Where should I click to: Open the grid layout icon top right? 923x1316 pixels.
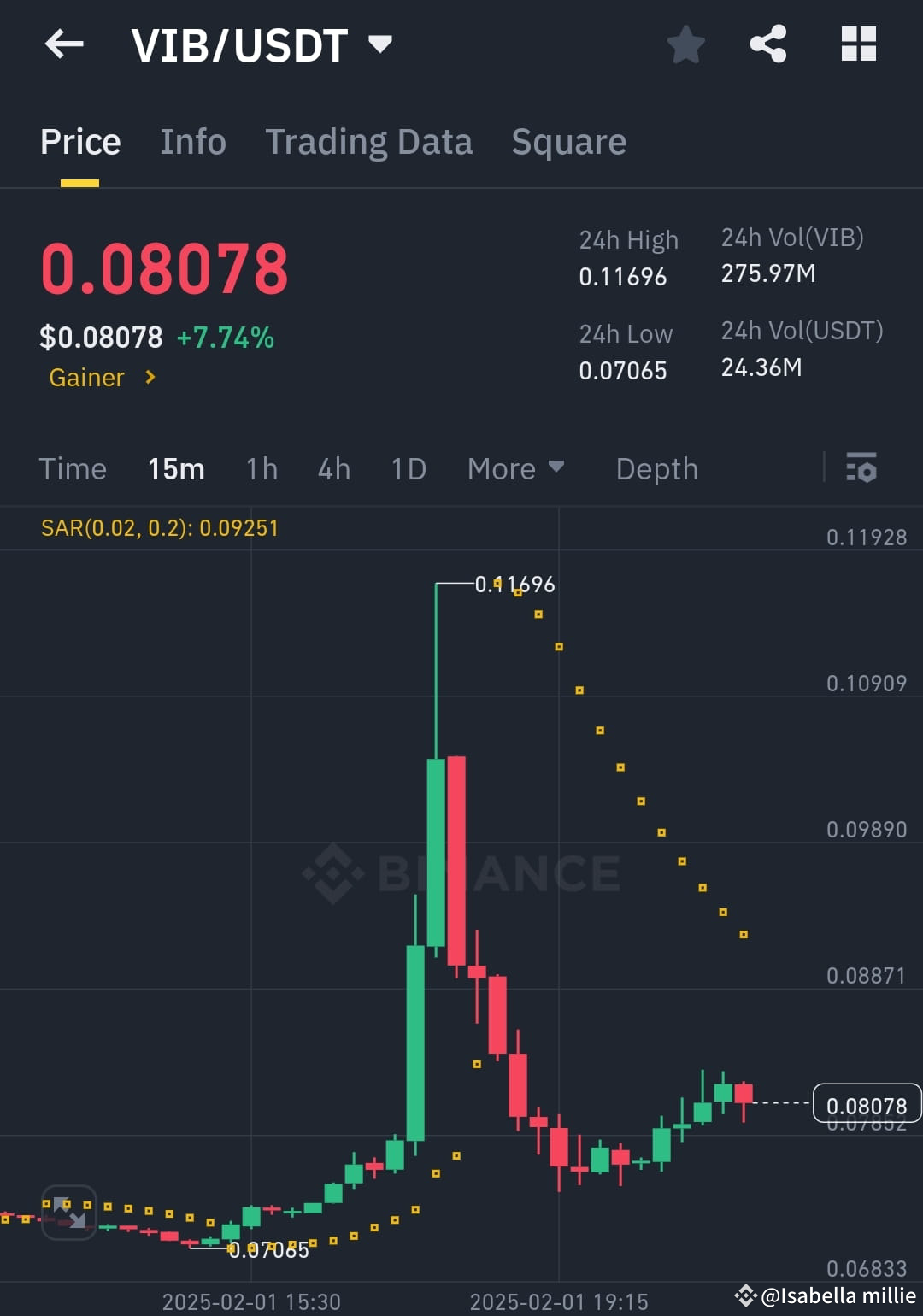(858, 44)
